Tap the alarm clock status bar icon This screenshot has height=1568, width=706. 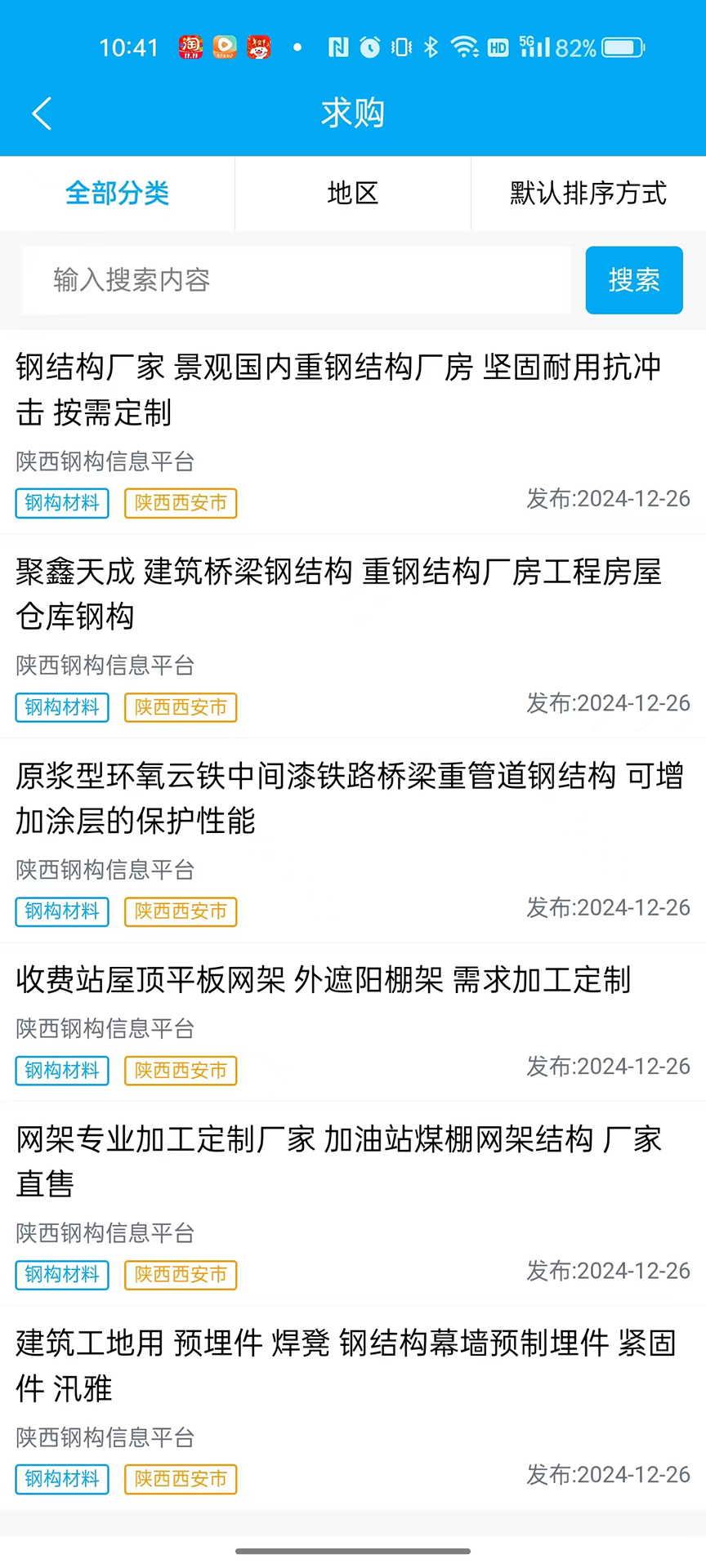click(x=369, y=47)
